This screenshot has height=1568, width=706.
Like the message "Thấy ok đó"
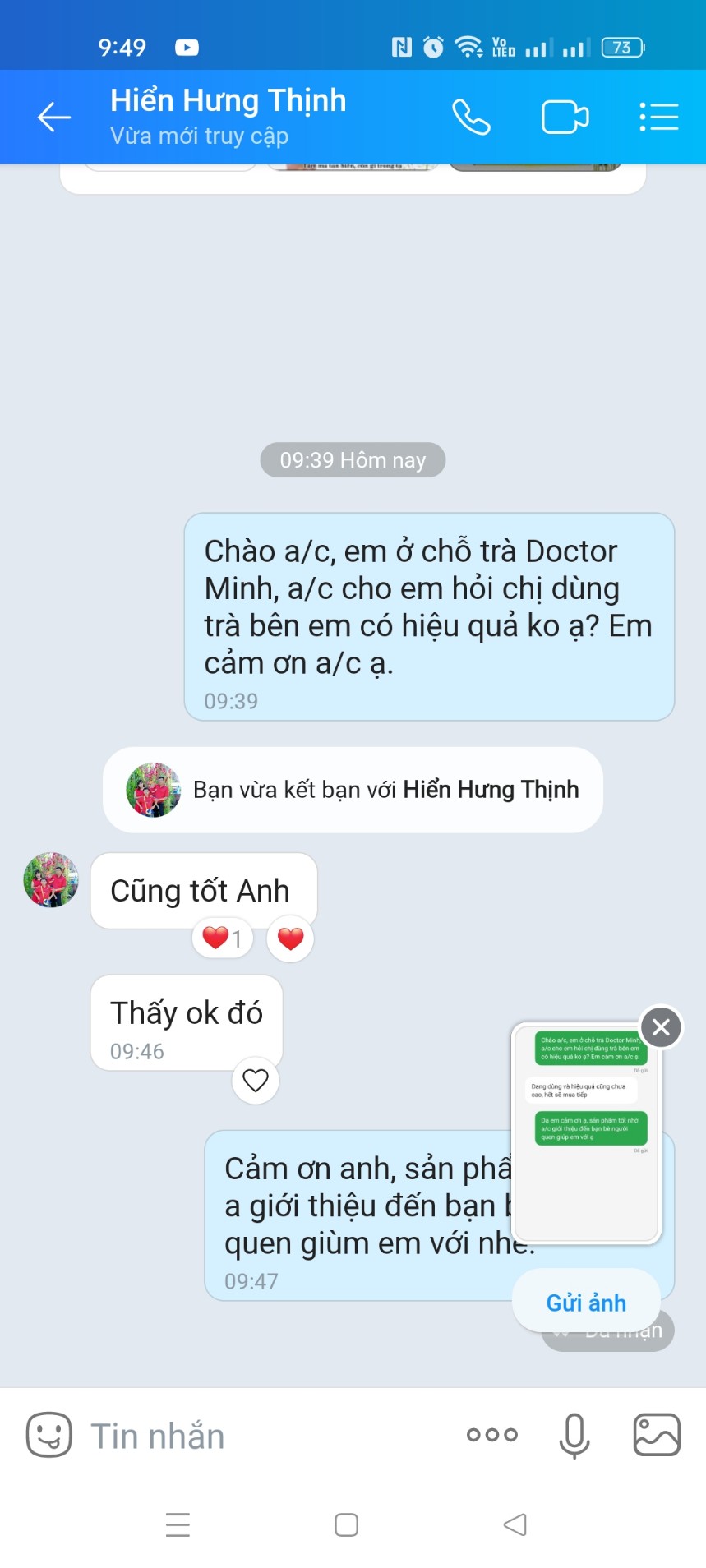256,1081
